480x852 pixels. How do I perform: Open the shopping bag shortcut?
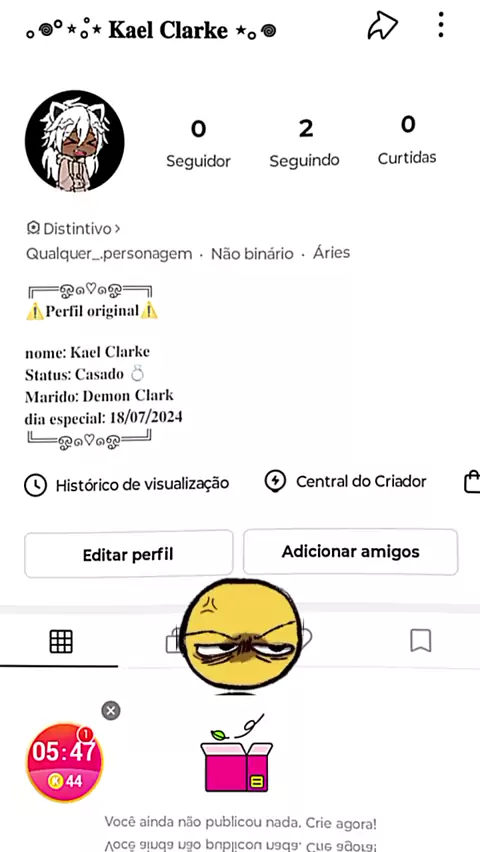(x=472, y=481)
